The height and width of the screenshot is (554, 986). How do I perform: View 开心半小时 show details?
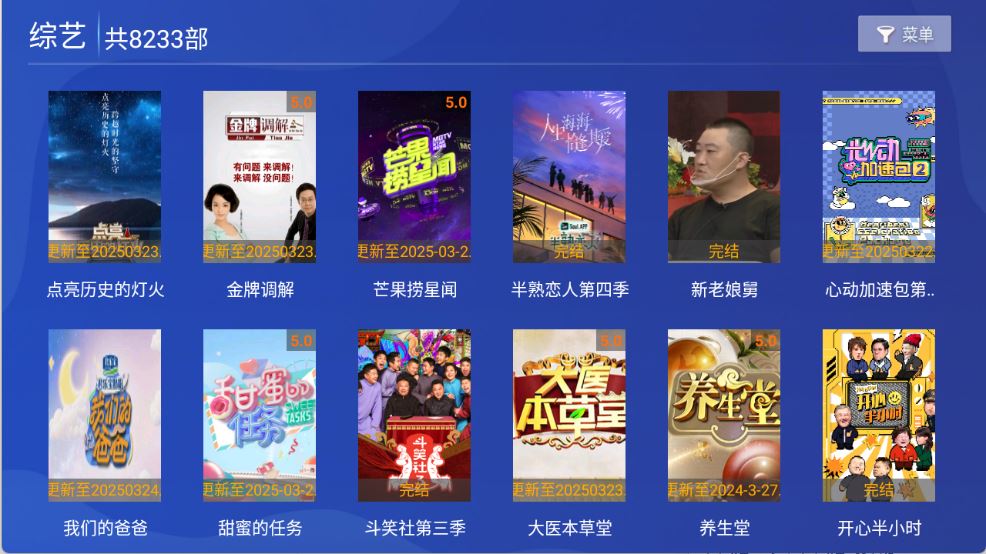pyautogui.click(x=879, y=415)
